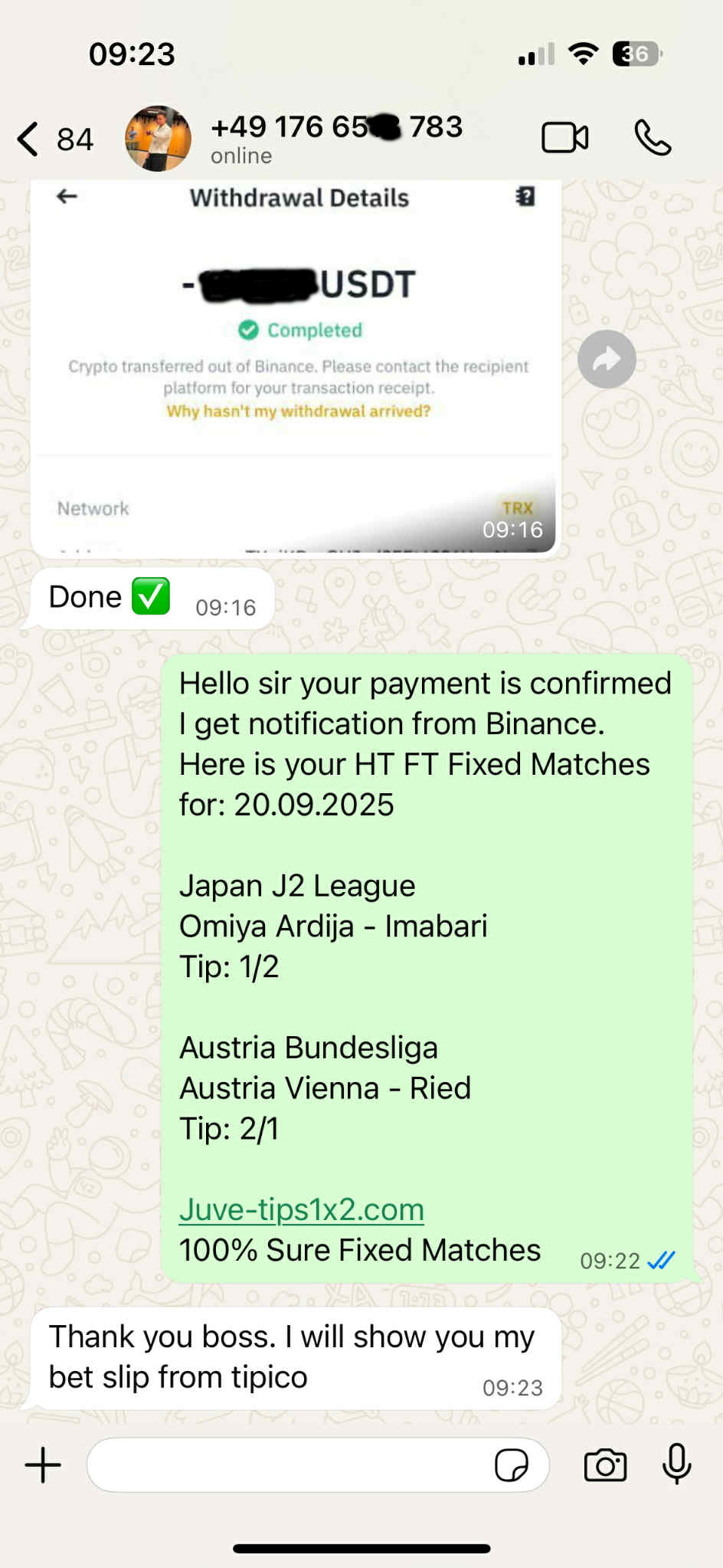Open the Withdrawal Details screenshot image

click(296, 368)
